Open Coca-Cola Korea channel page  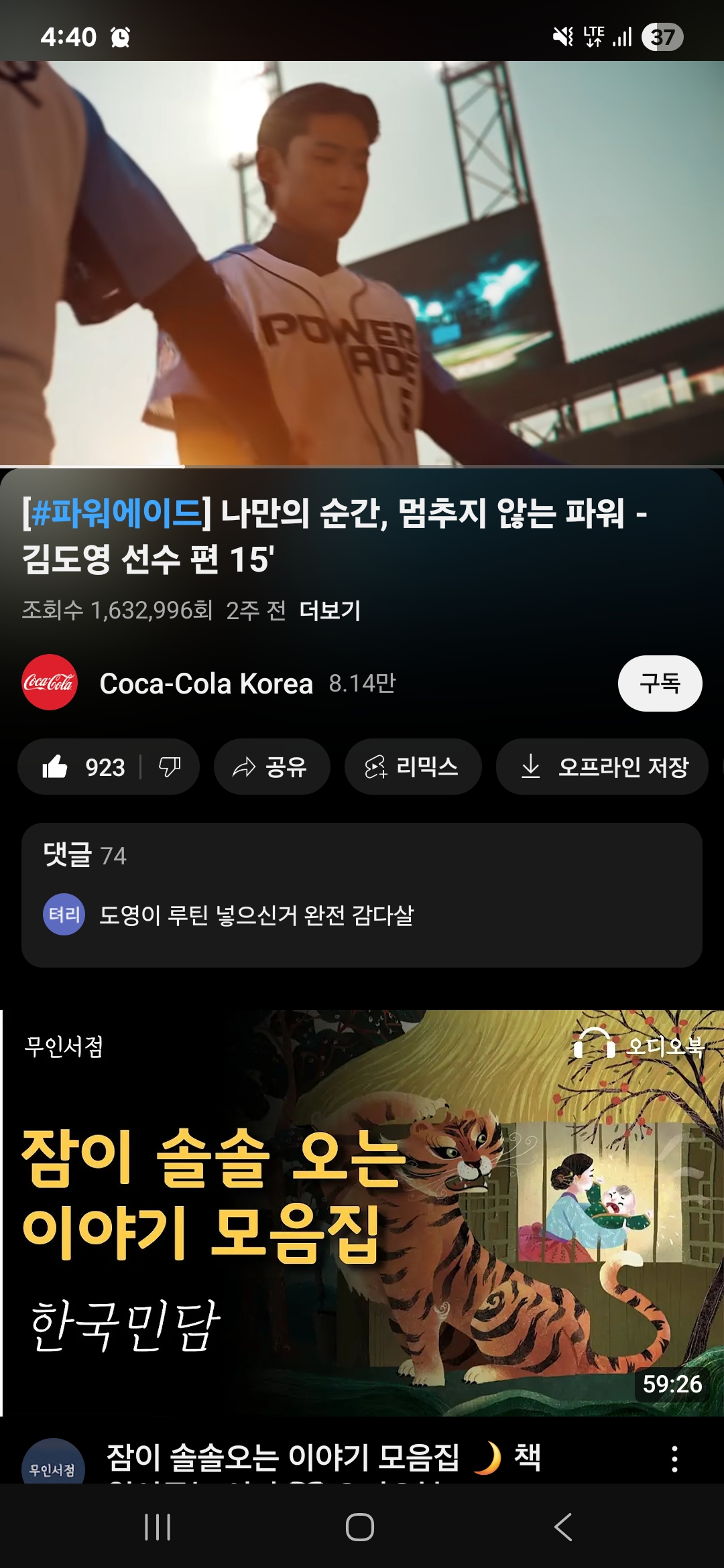(206, 683)
